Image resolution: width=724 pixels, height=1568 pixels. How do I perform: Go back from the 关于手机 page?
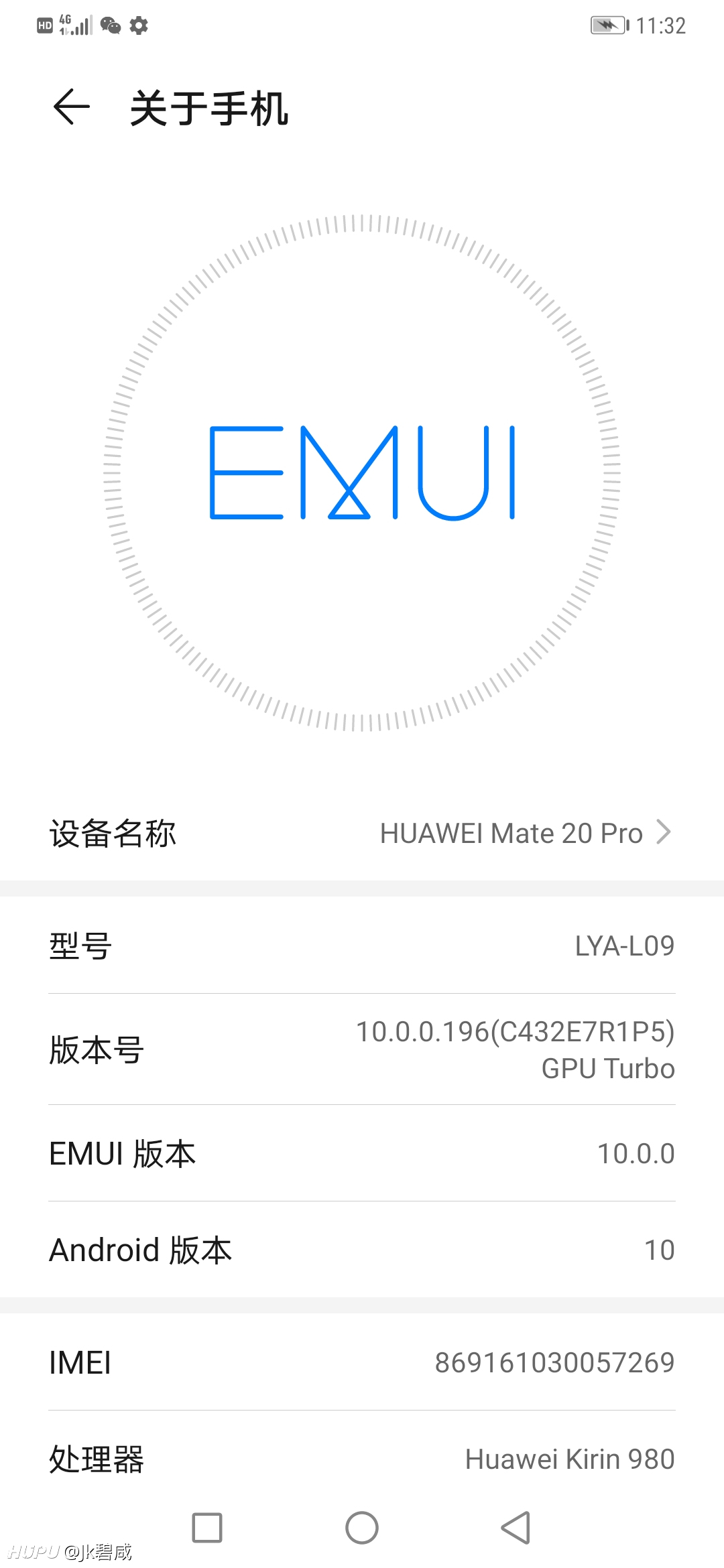[x=72, y=107]
